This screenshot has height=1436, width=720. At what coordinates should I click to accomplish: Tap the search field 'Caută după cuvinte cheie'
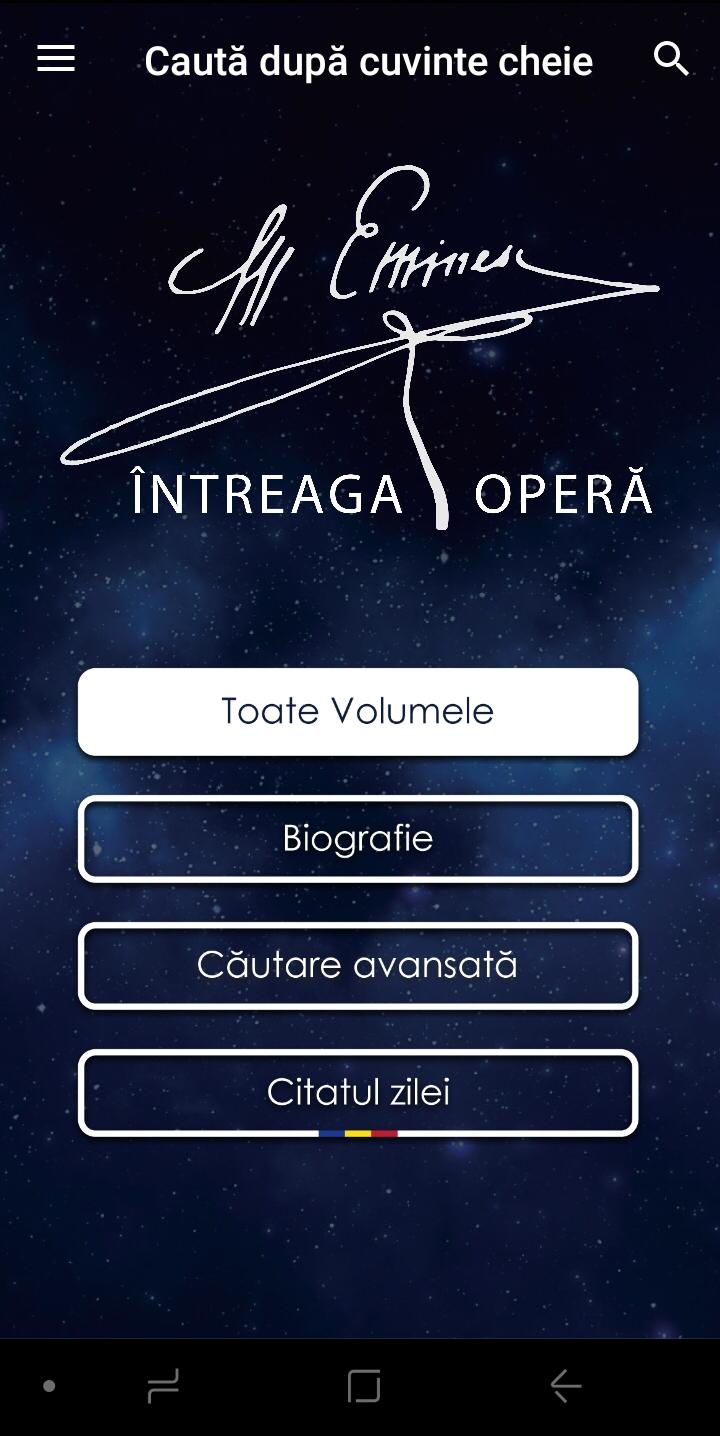368,61
